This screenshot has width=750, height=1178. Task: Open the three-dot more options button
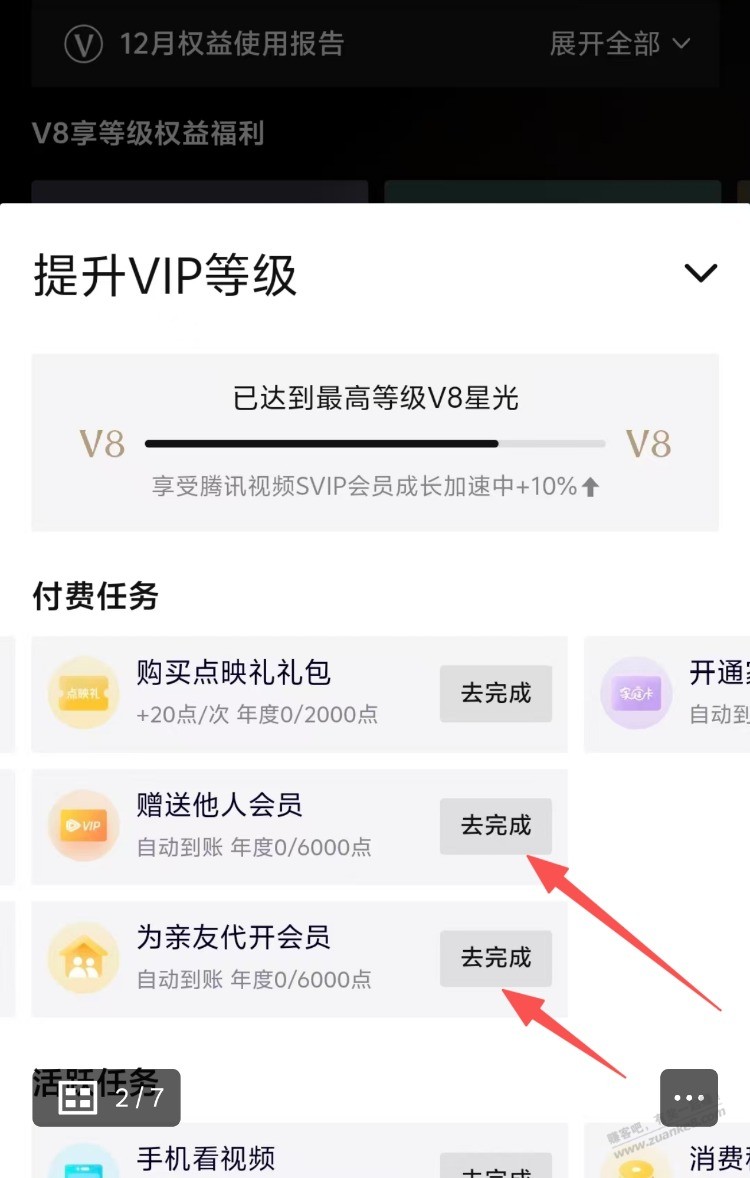pos(689,1098)
